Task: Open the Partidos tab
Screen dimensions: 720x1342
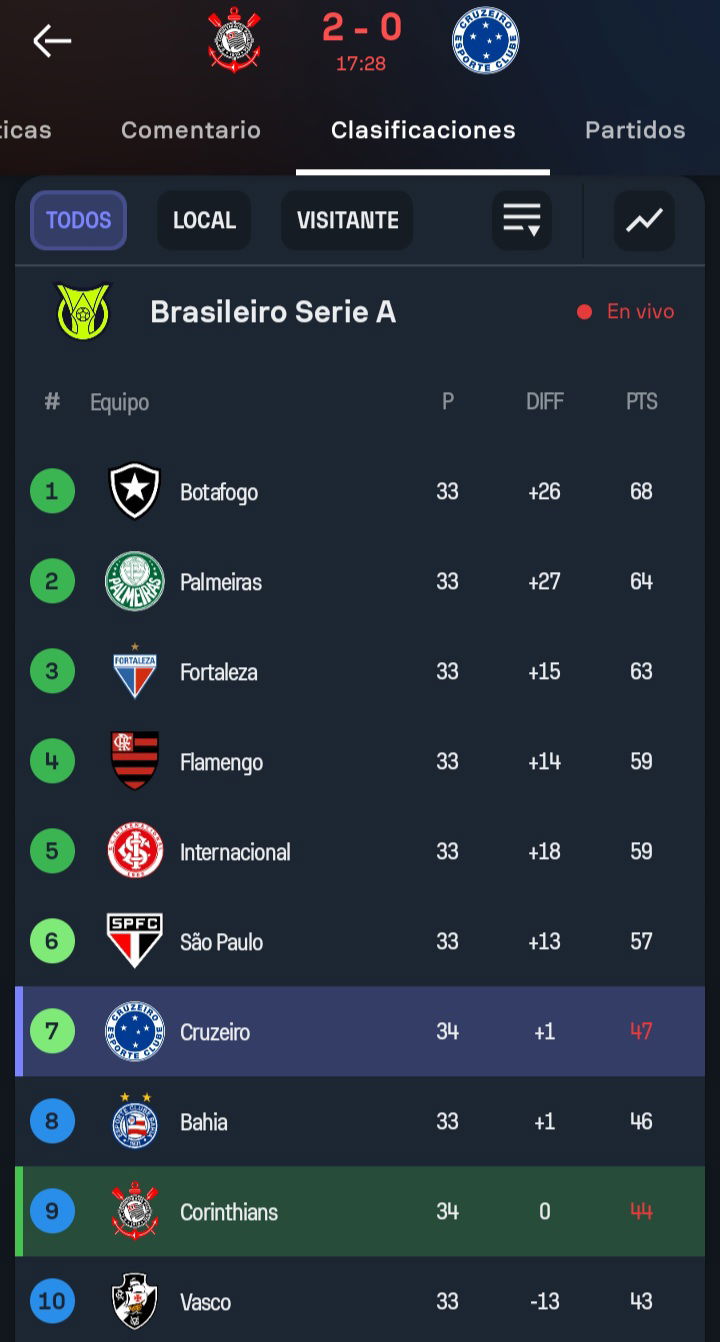Action: click(x=635, y=130)
